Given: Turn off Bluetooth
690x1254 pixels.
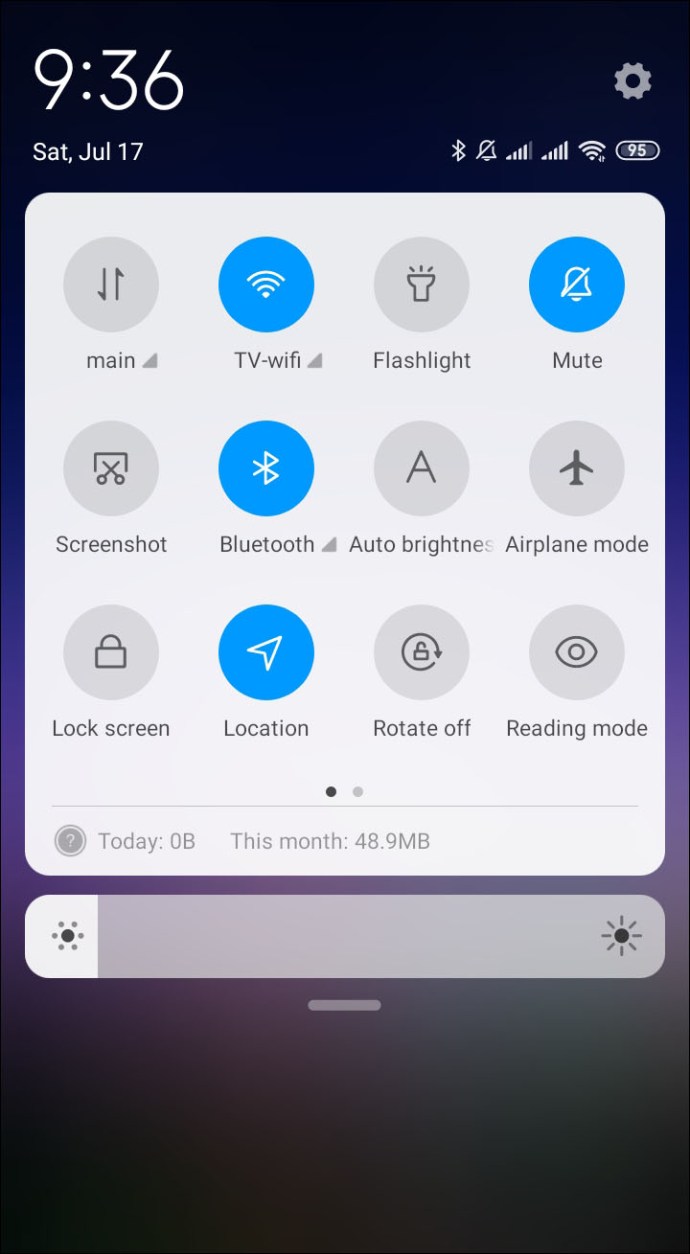Looking at the screenshot, I should coord(266,468).
